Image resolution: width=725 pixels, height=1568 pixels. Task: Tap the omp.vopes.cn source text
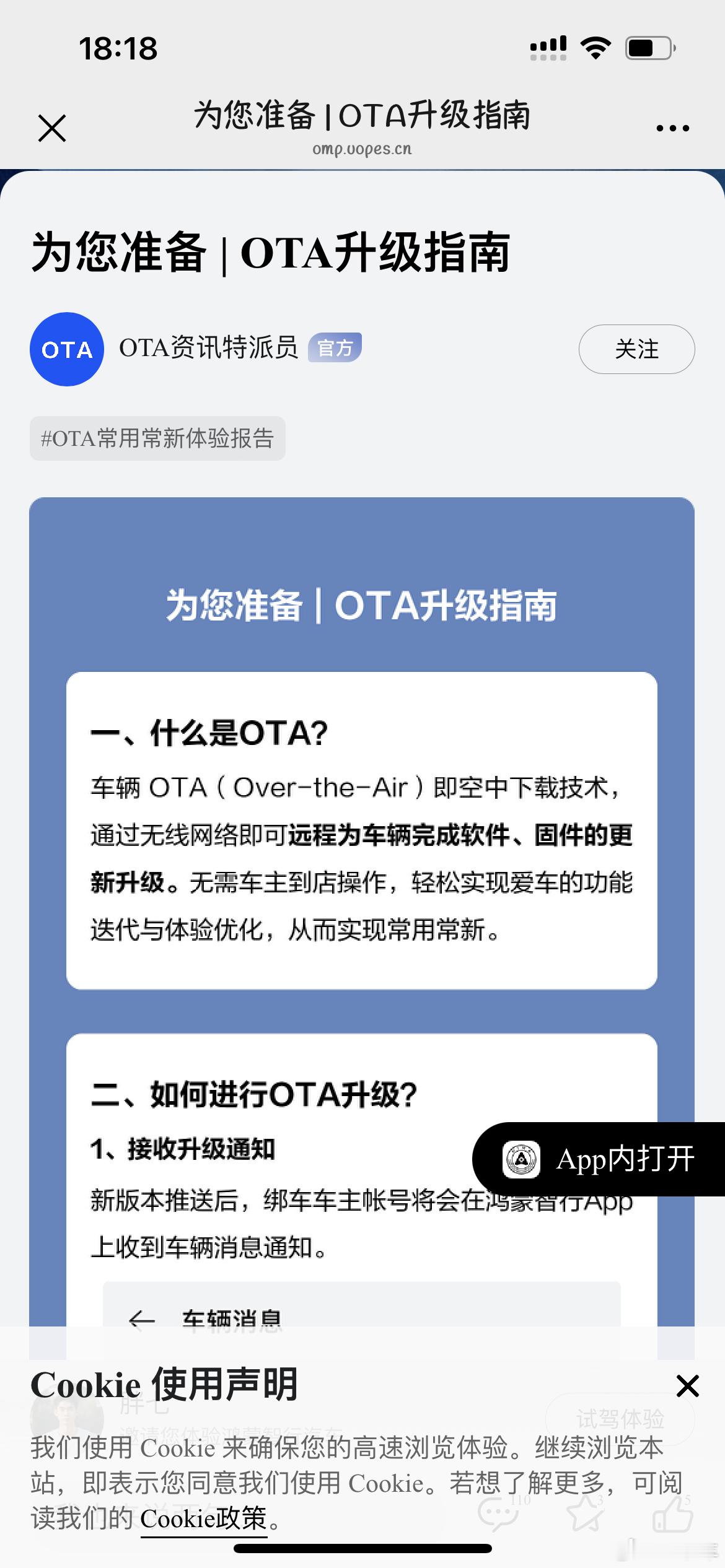click(x=362, y=149)
